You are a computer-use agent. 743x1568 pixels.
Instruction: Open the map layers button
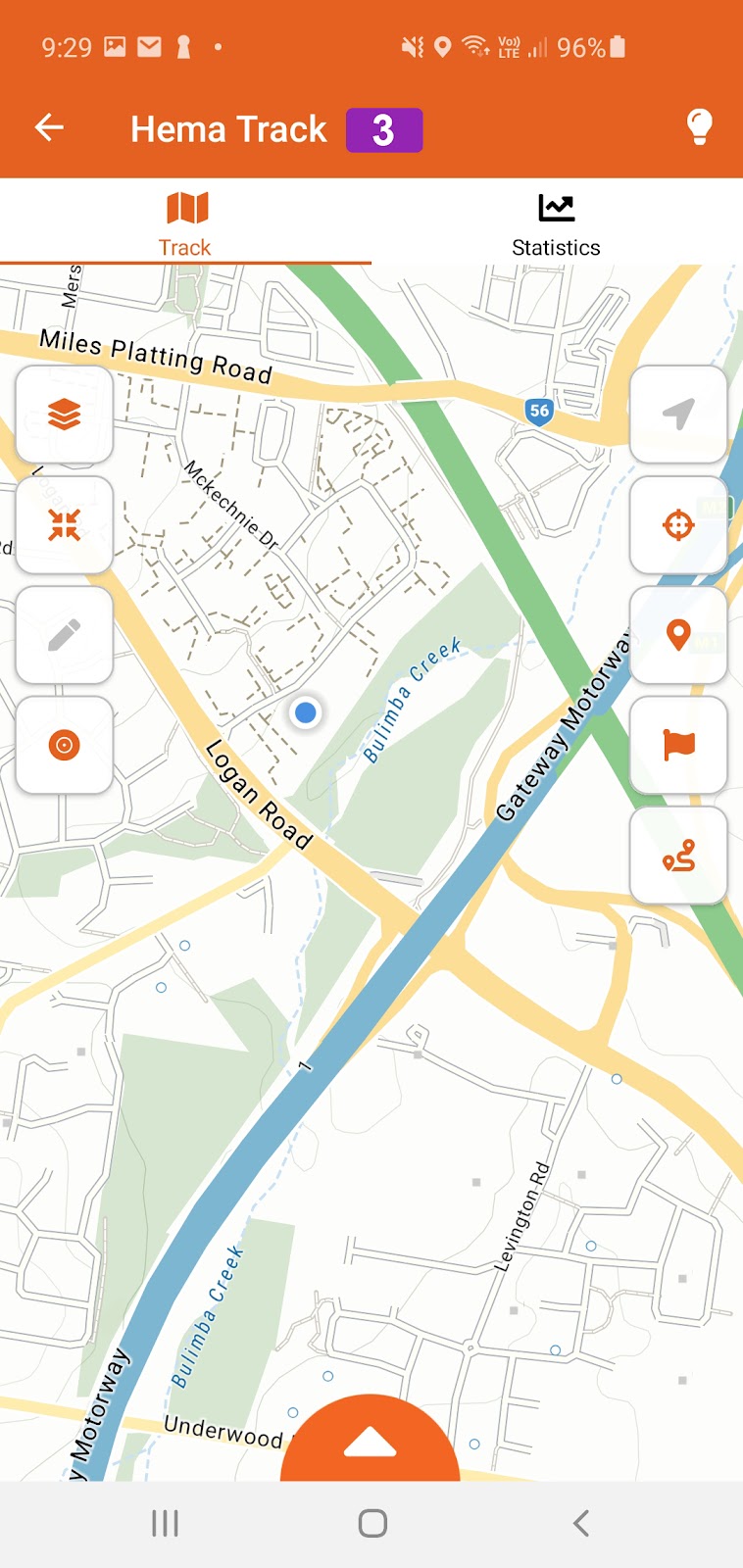pyautogui.click(x=65, y=415)
